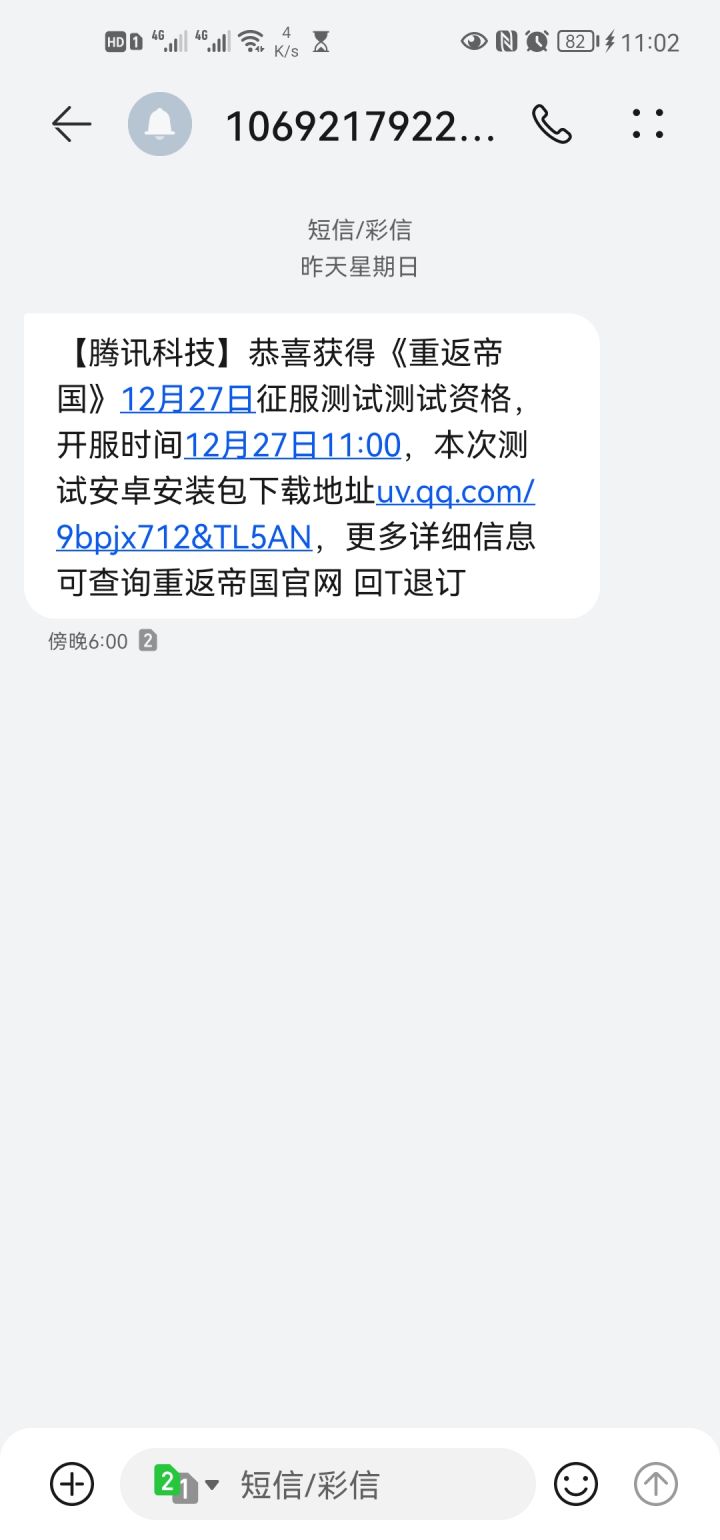The height and width of the screenshot is (1540, 720).
Task: Open the uv.qq.com download link
Action: coord(296,514)
